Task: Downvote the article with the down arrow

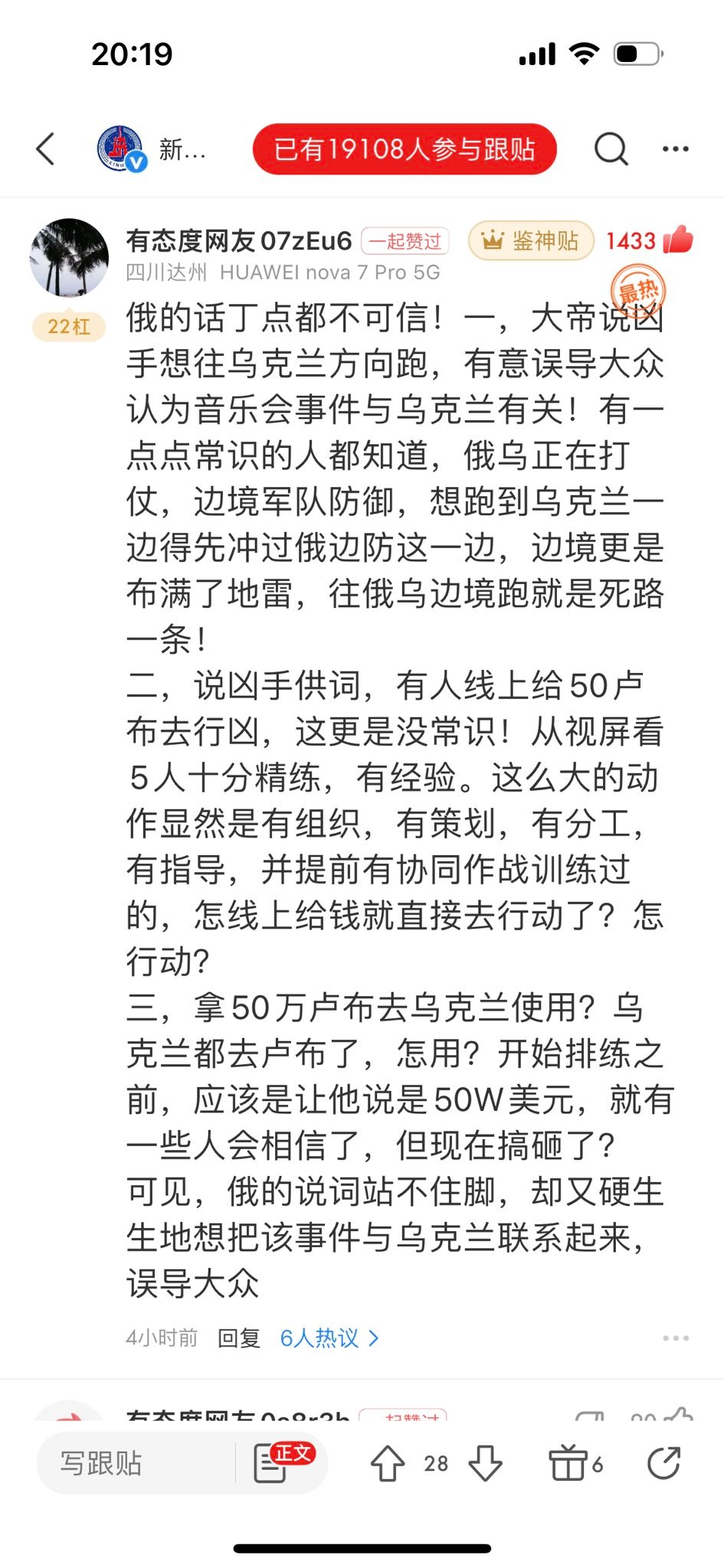Action: pyautogui.click(x=485, y=1463)
